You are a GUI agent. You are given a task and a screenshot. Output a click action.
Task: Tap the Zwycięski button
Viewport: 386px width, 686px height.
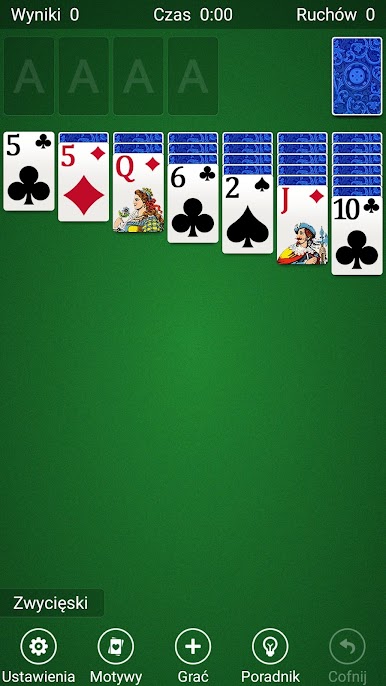(x=51, y=603)
